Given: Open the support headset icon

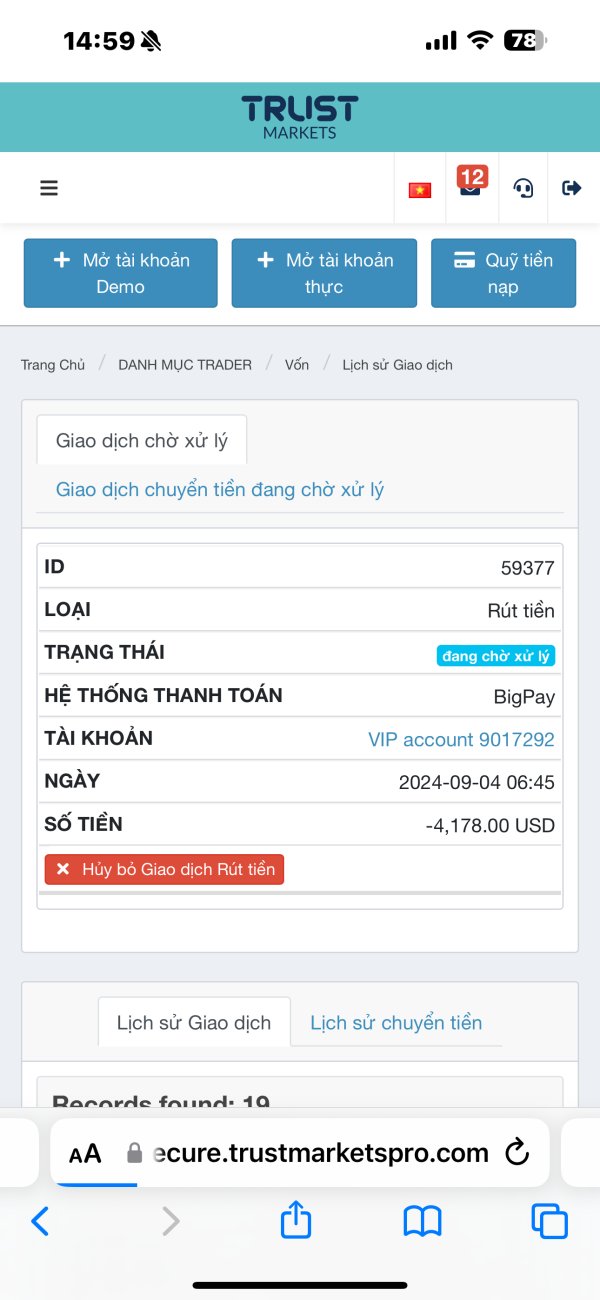Looking at the screenshot, I should pos(523,188).
